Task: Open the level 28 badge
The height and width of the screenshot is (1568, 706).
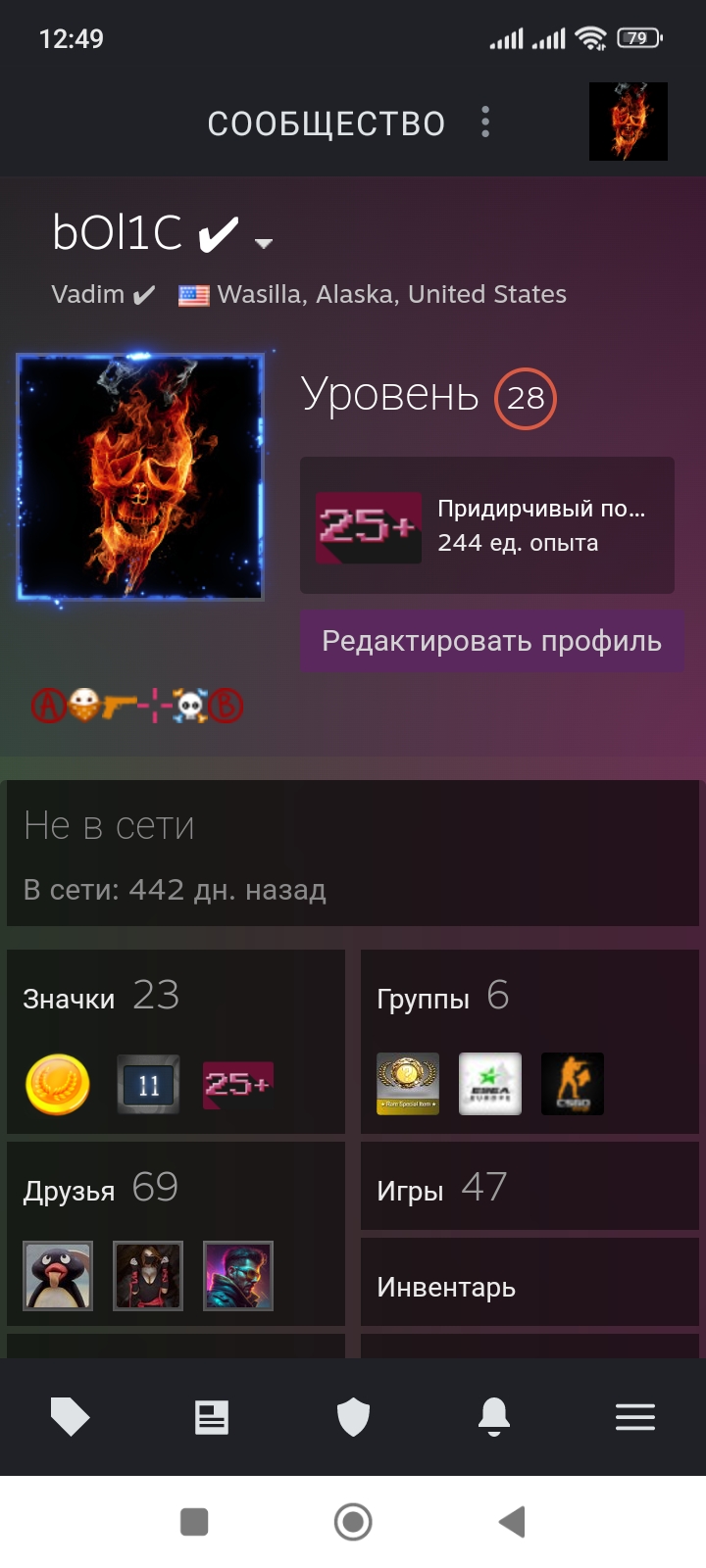Action: [x=526, y=398]
